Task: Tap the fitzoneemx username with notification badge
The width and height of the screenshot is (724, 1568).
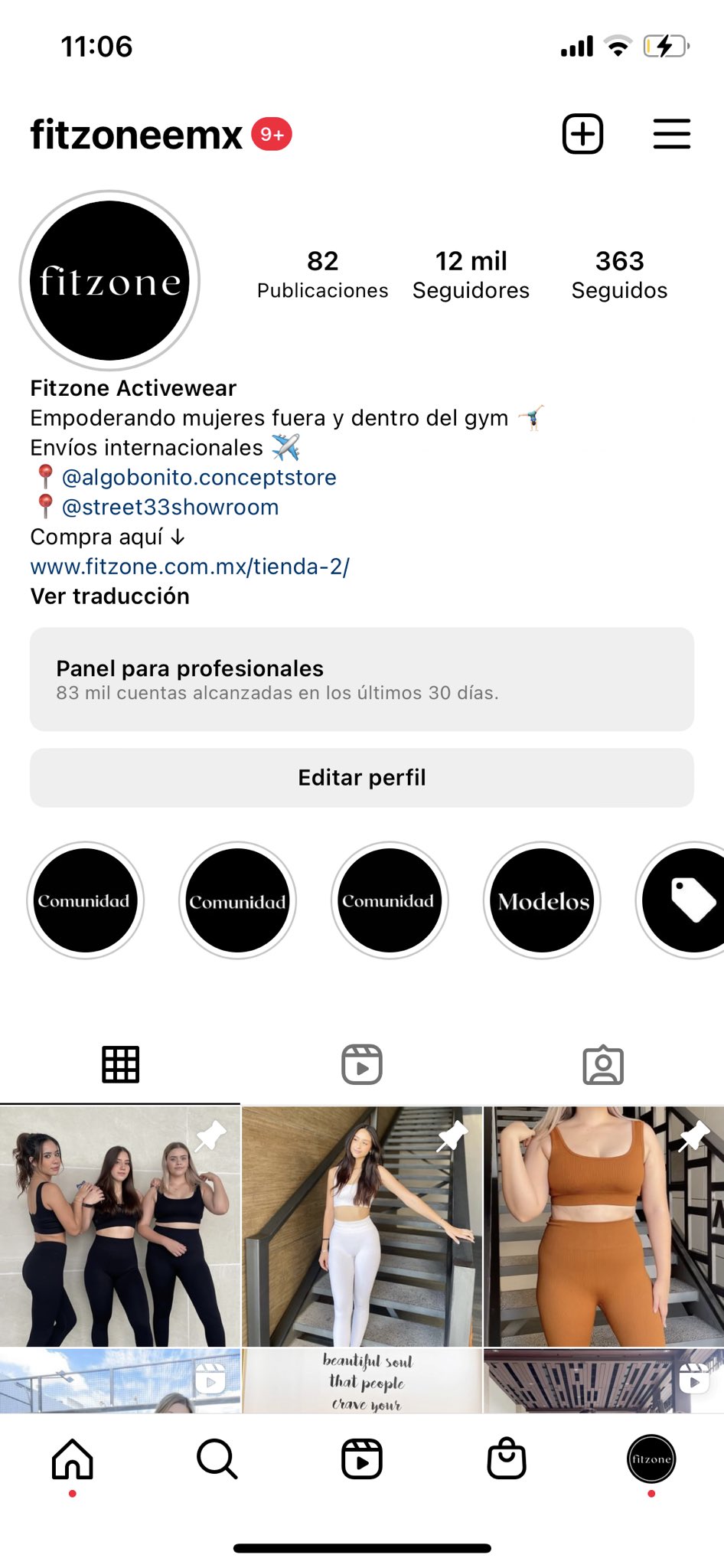Action: click(x=134, y=132)
